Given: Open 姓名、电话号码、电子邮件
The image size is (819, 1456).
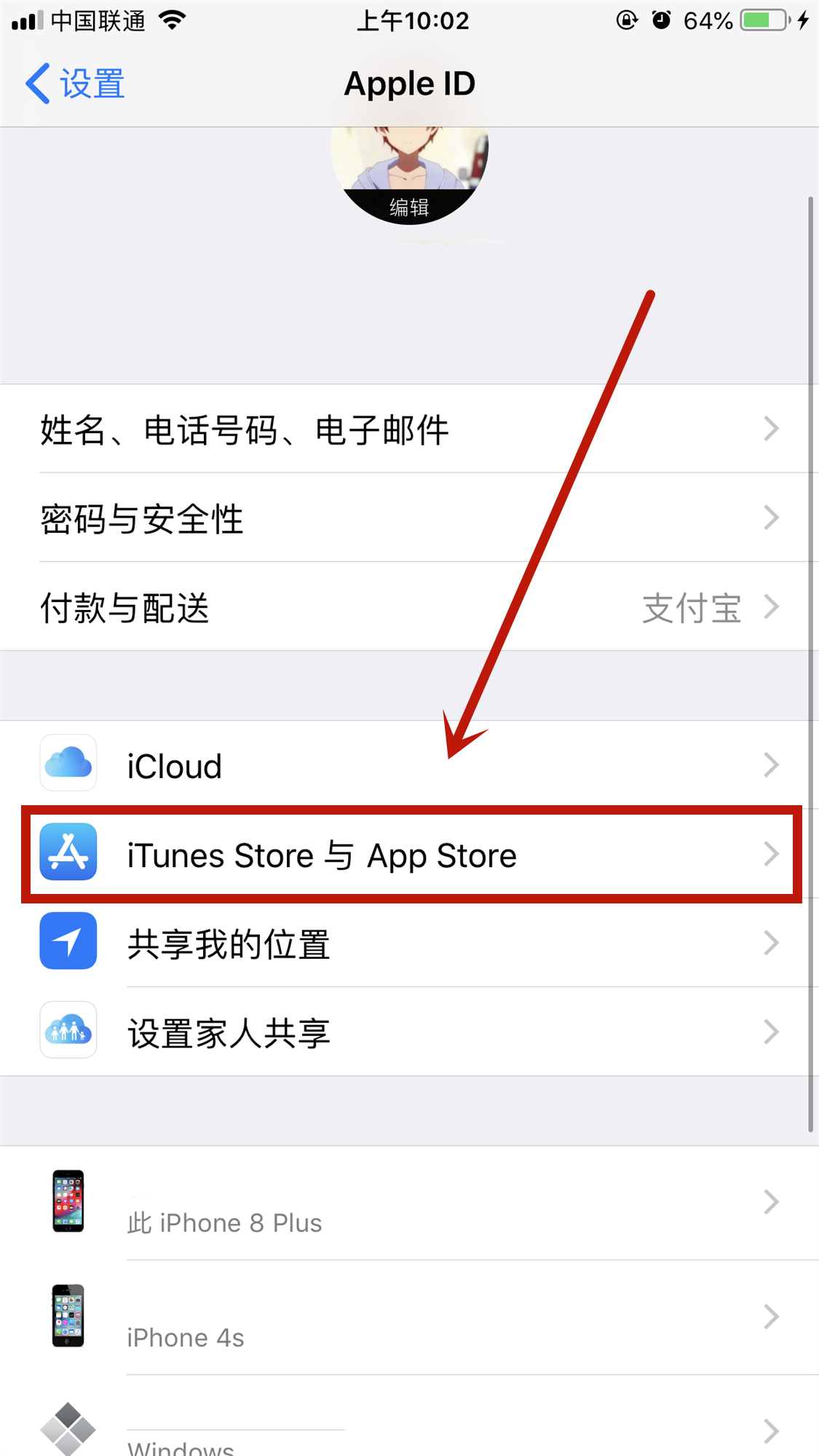Looking at the screenshot, I should click(408, 430).
